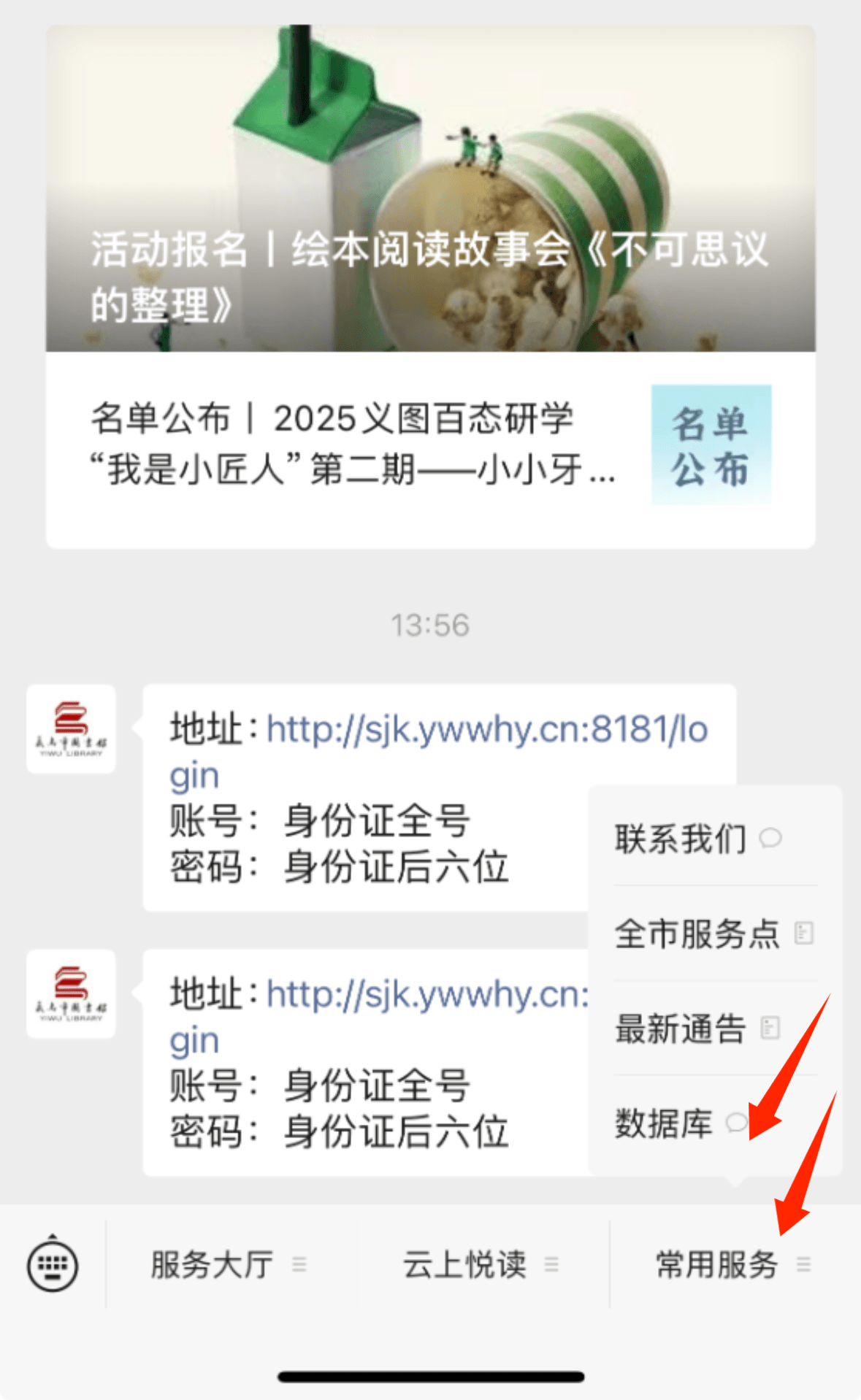The height and width of the screenshot is (1400, 861).
Task: Open the 服务大厅 menu
Action: pos(228,1264)
